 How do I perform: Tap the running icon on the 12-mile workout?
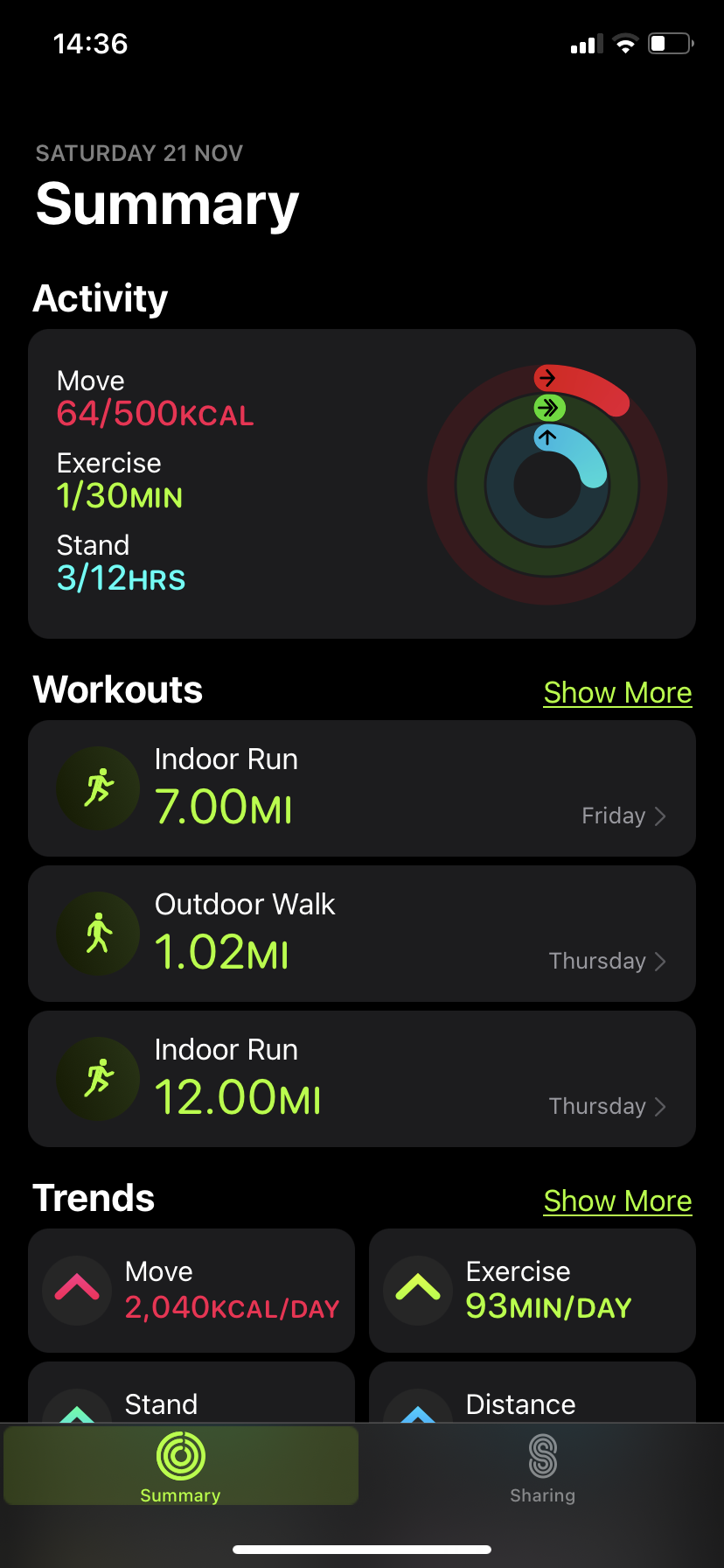(x=97, y=1078)
